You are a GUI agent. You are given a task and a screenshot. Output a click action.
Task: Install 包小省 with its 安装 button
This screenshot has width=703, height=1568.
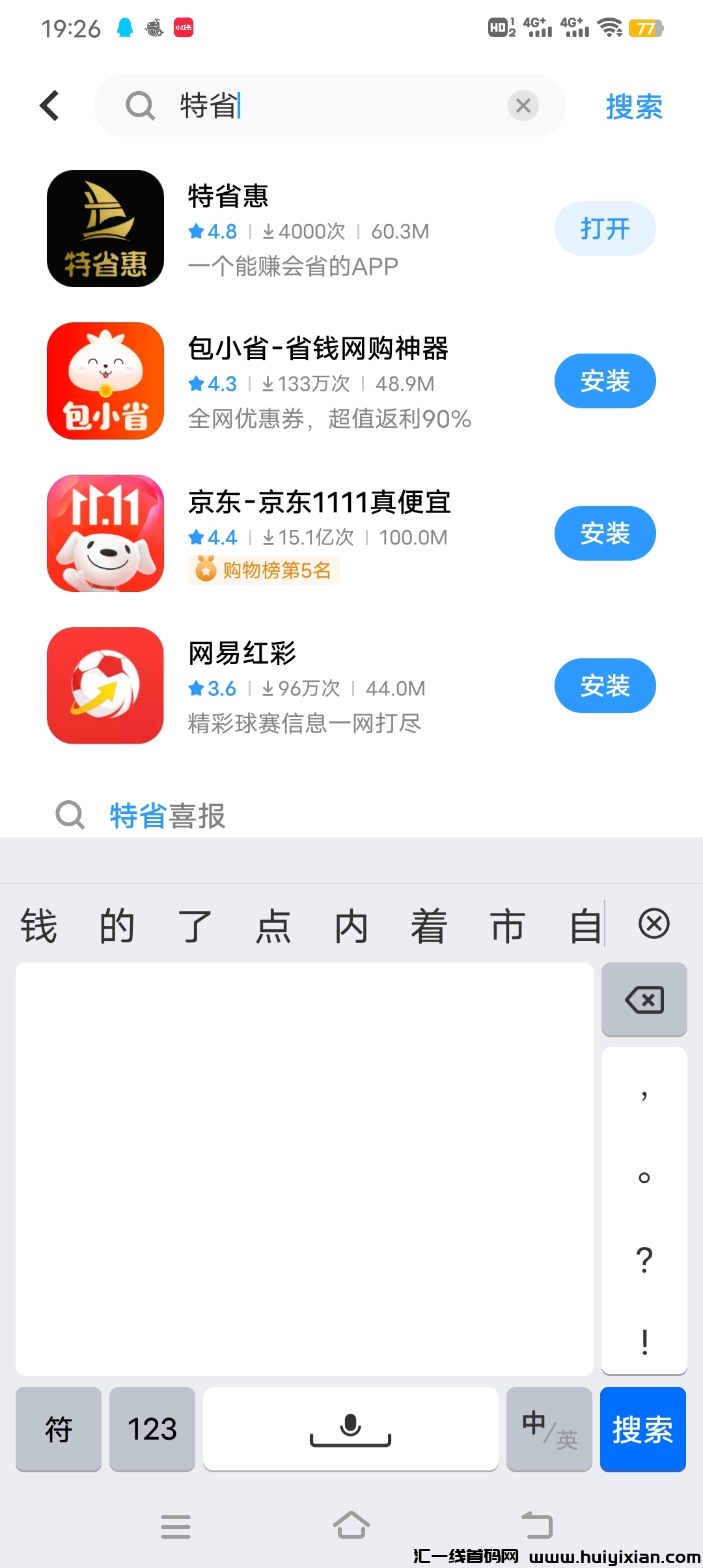pyautogui.click(x=604, y=381)
